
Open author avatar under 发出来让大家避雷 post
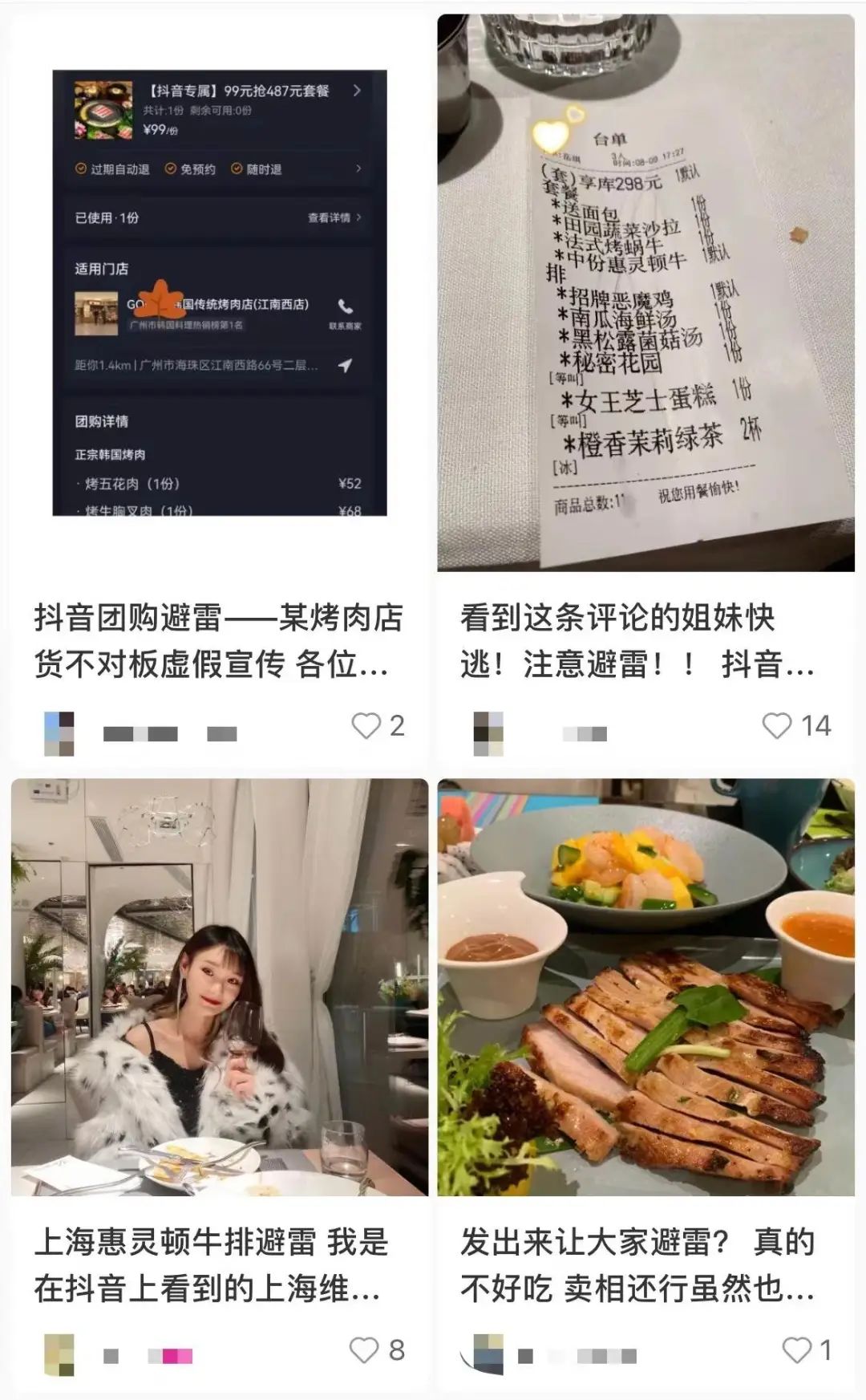pos(488,1355)
